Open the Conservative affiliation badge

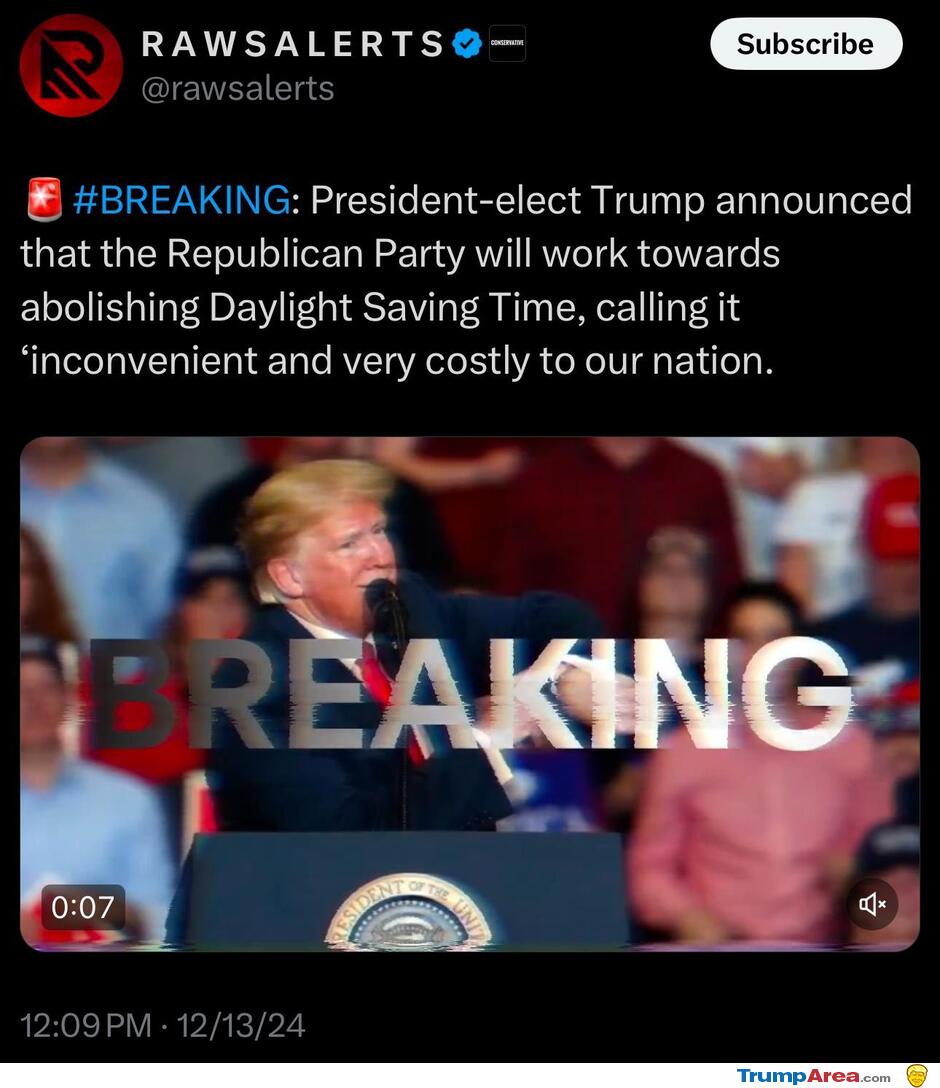coord(507,44)
